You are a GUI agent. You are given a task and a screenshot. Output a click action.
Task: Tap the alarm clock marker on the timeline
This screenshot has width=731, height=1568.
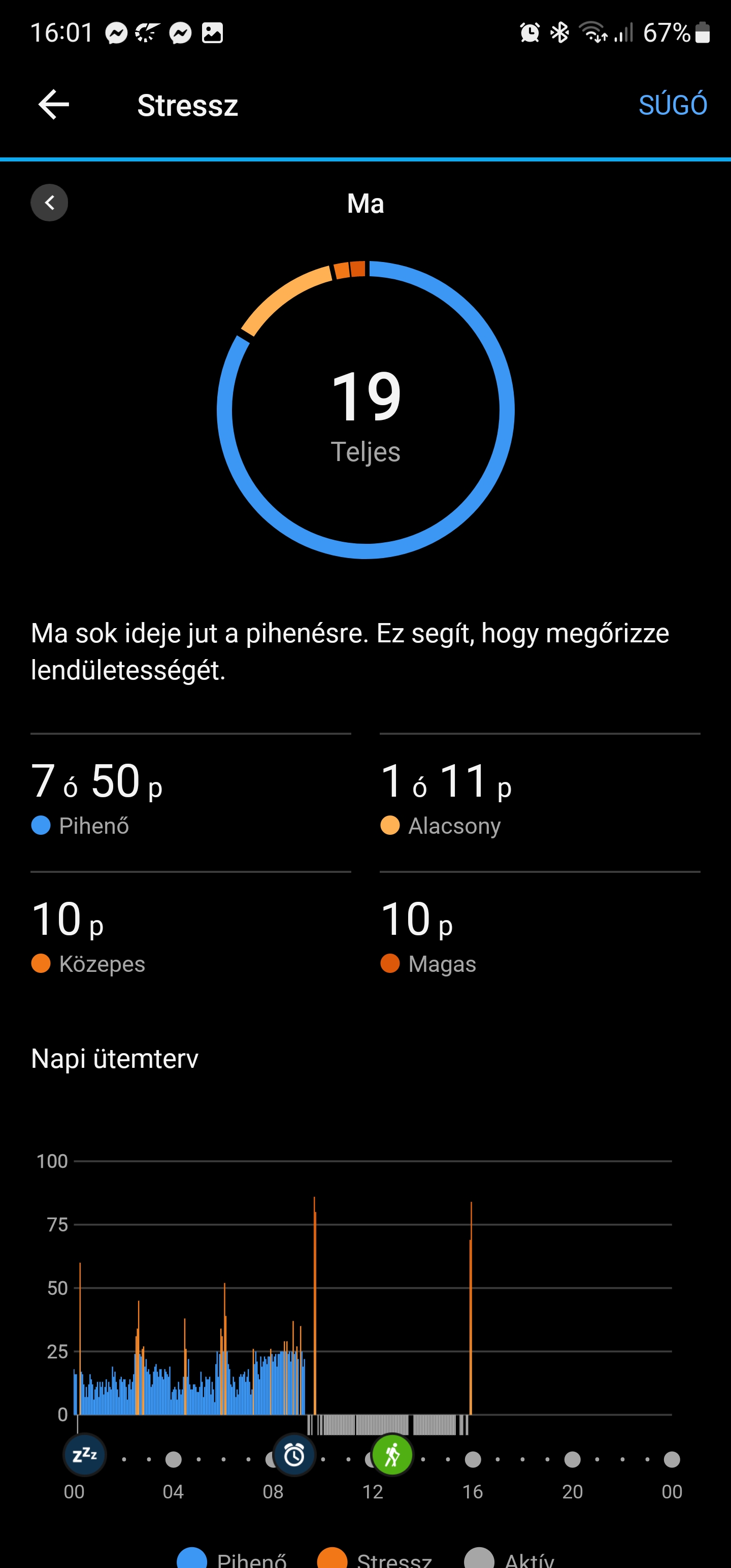point(294,1455)
